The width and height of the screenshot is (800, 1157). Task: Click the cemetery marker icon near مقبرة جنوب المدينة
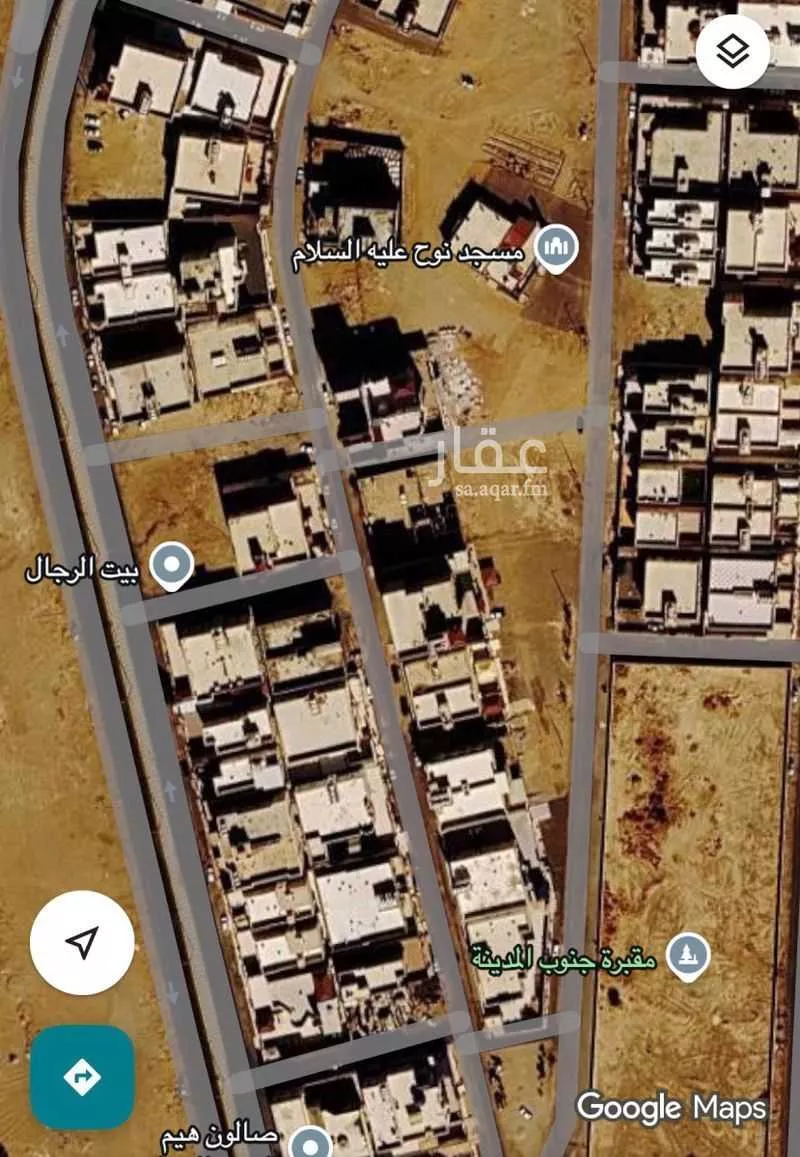[x=687, y=954]
